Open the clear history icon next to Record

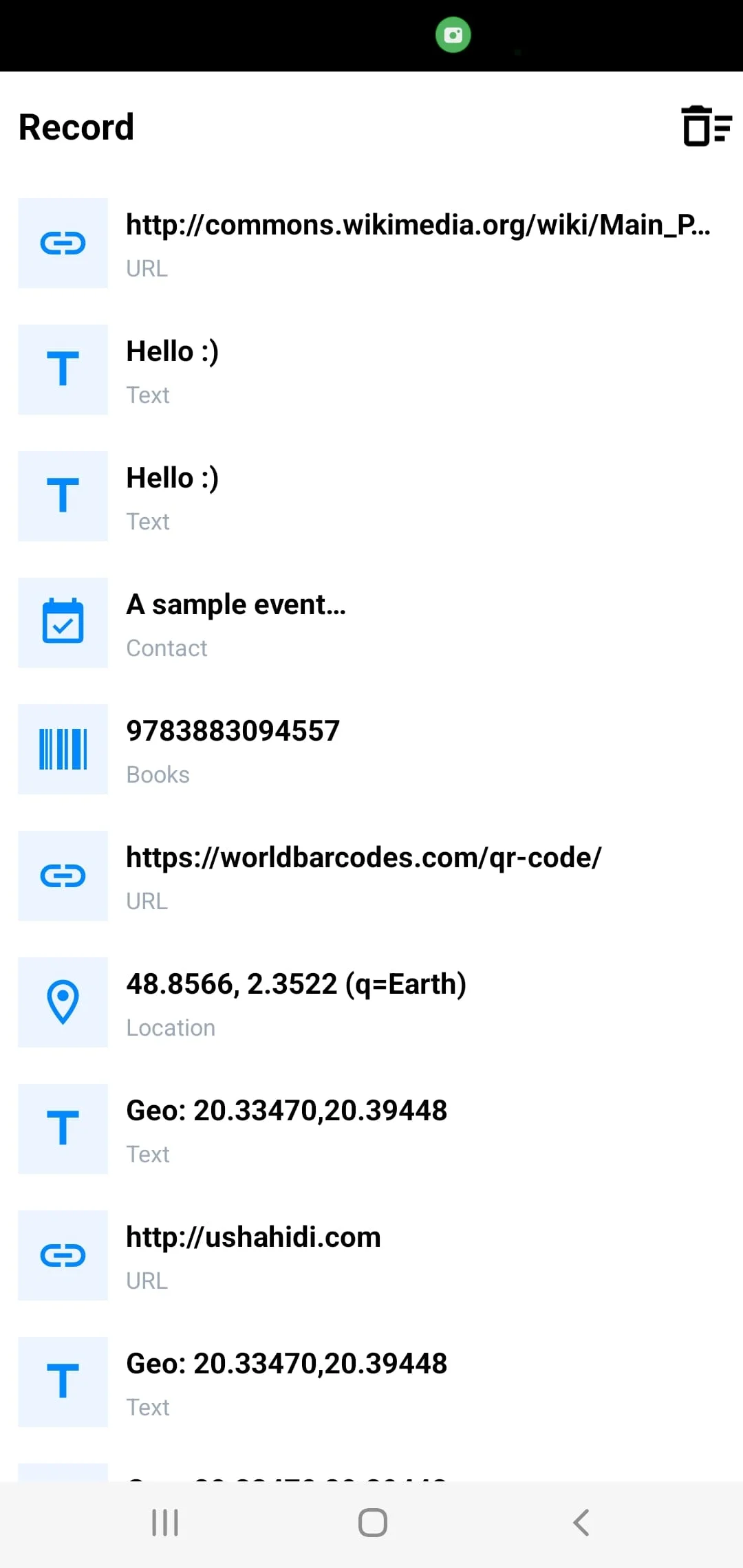704,127
